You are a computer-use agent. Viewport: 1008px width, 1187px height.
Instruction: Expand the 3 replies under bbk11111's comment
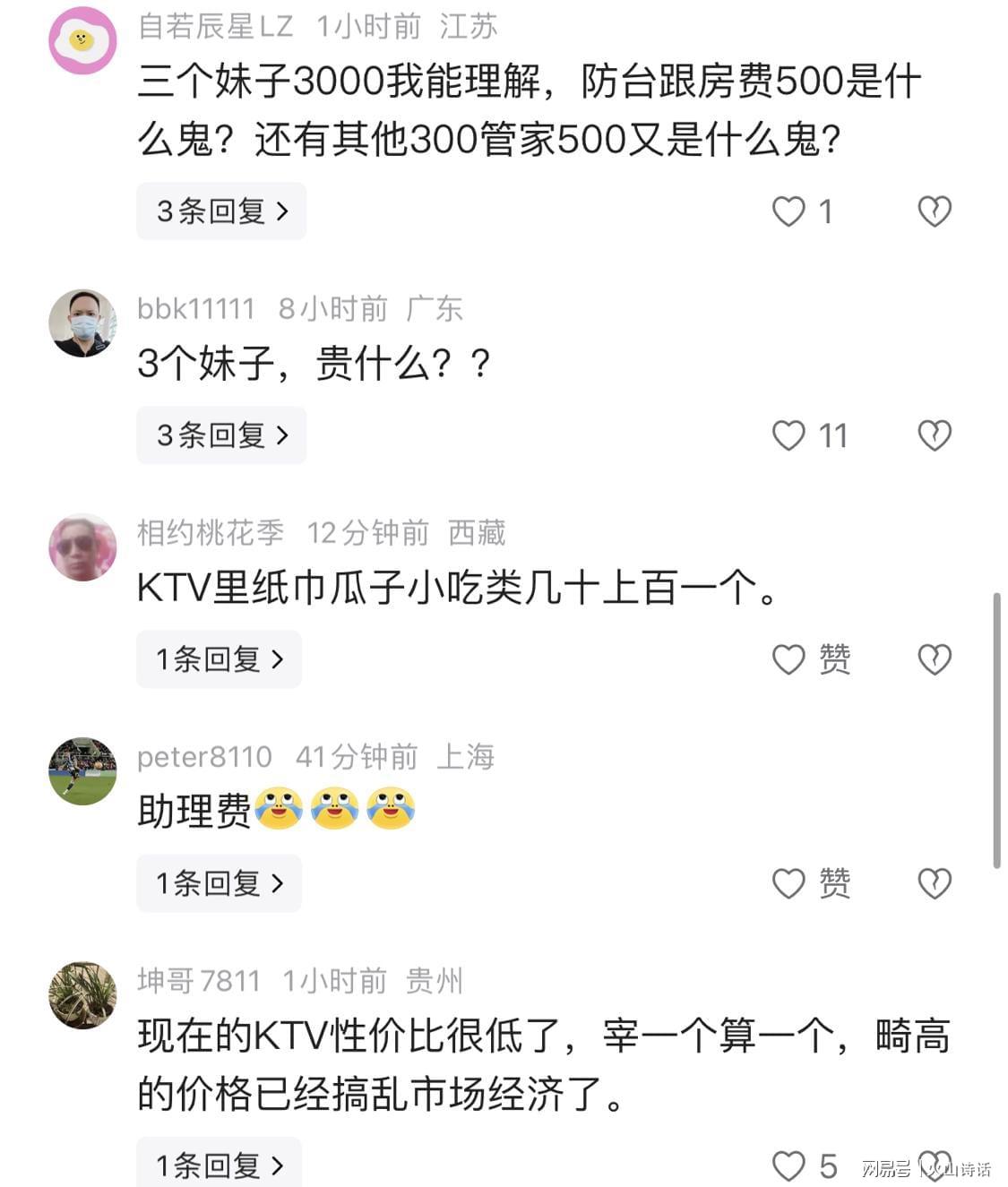click(x=220, y=435)
